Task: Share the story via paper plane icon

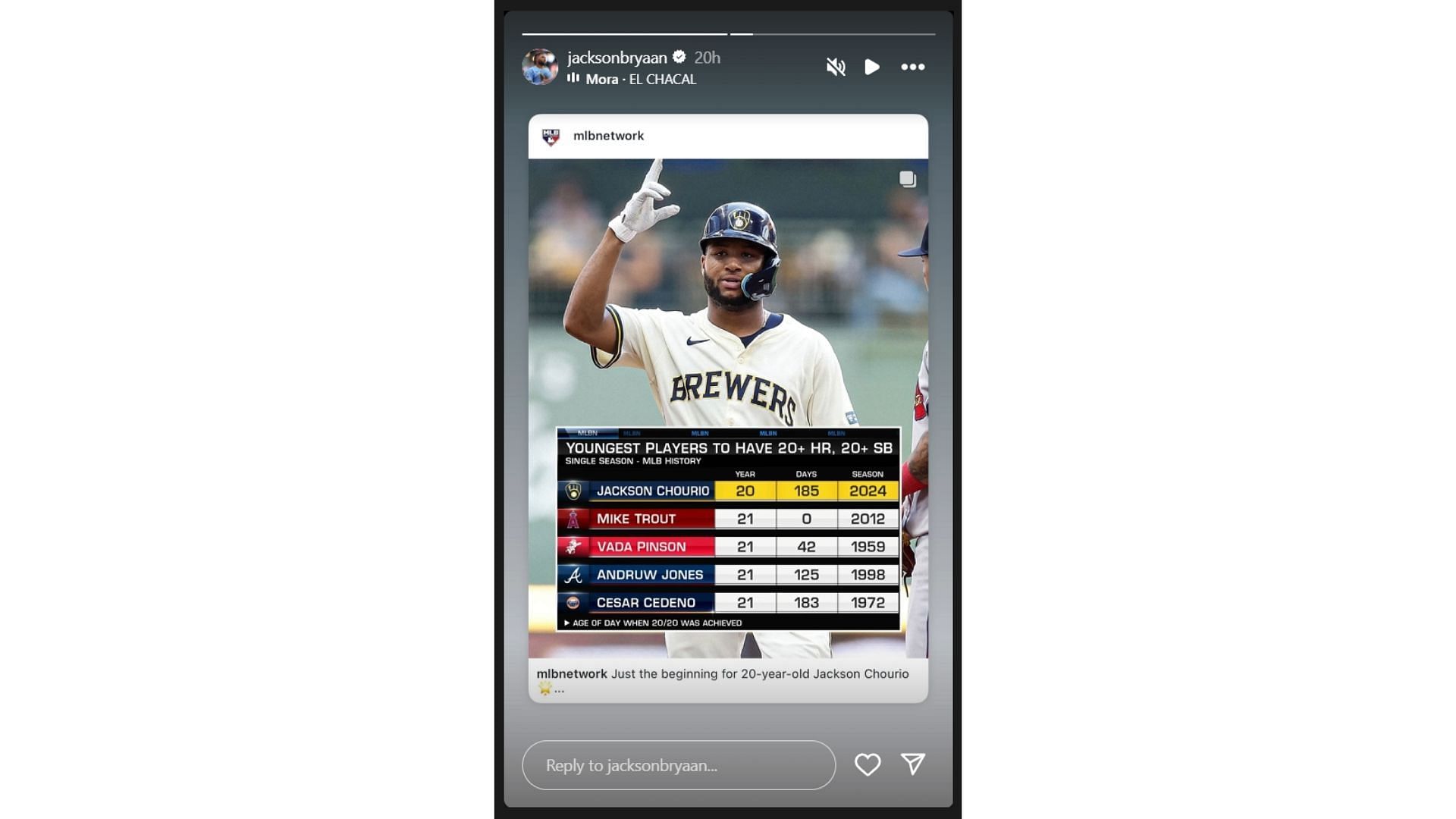Action: click(913, 764)
